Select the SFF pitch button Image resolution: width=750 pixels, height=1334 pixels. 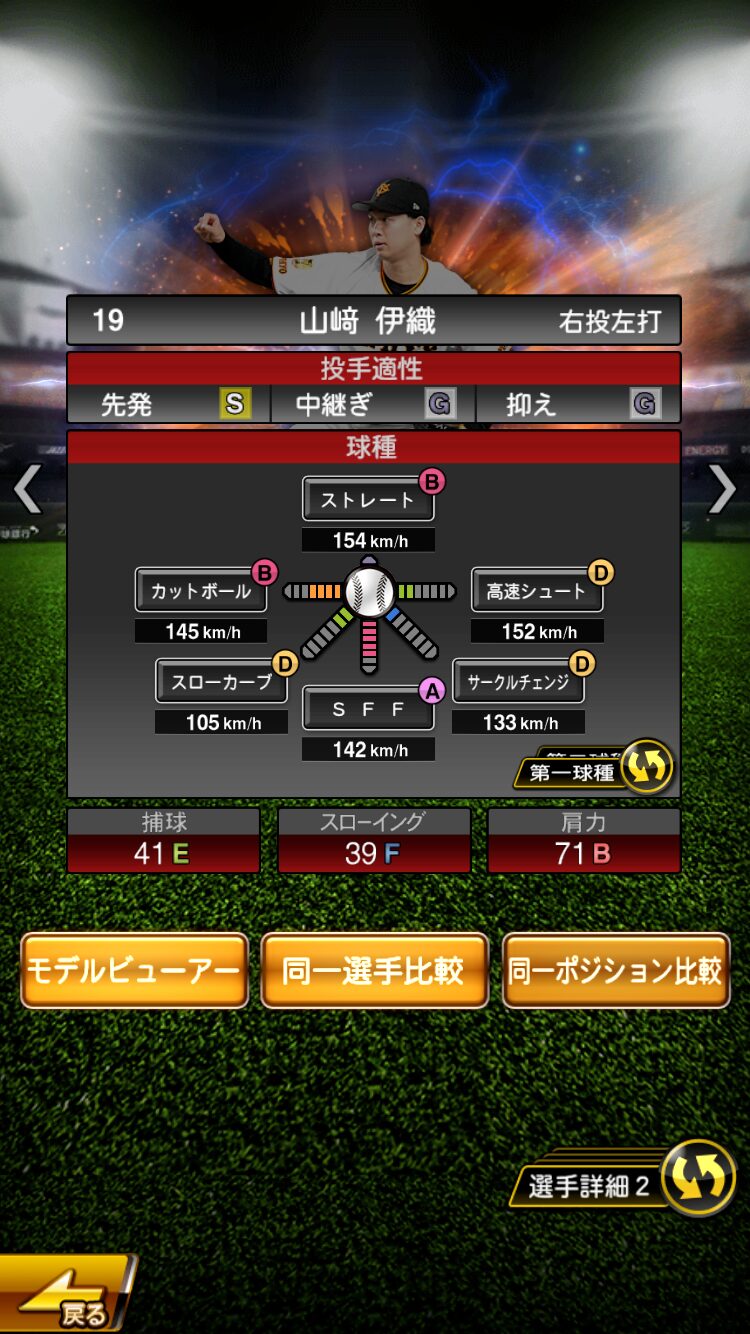point(368,709)
